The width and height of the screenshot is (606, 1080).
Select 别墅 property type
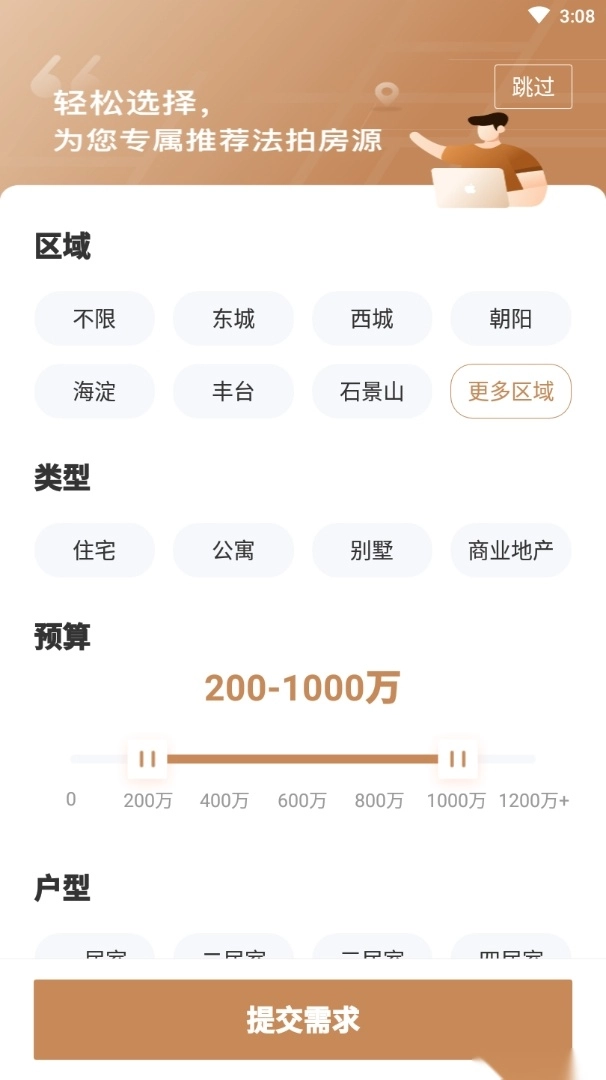pyautogui.click(x=372, y=550)
